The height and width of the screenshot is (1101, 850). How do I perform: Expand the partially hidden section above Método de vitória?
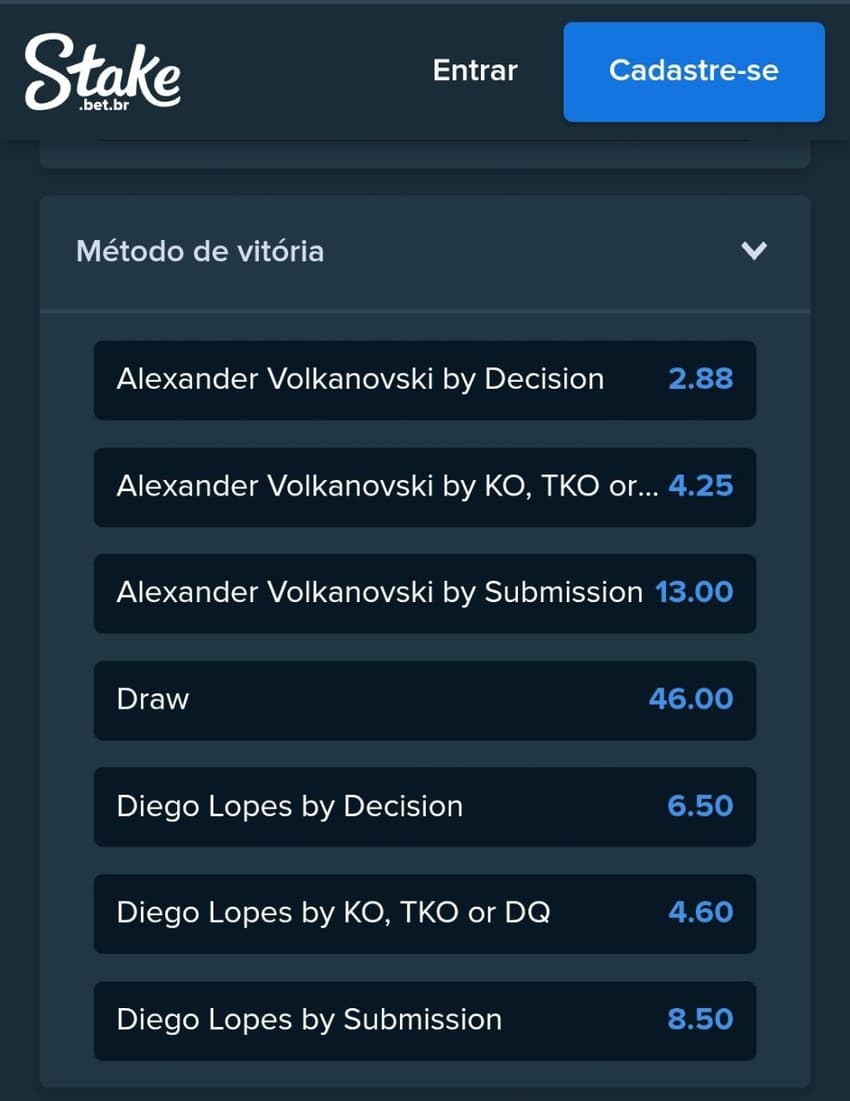click(424, 148)
